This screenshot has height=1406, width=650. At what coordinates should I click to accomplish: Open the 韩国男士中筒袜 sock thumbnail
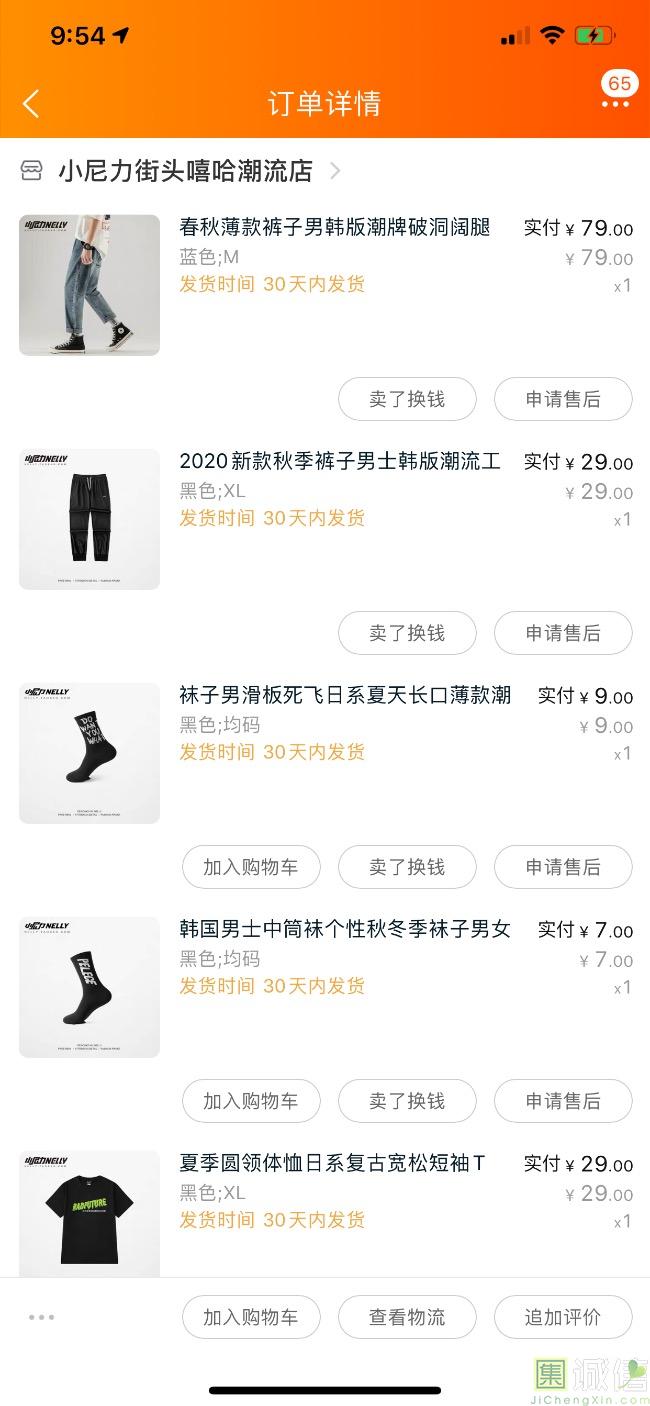89,987
